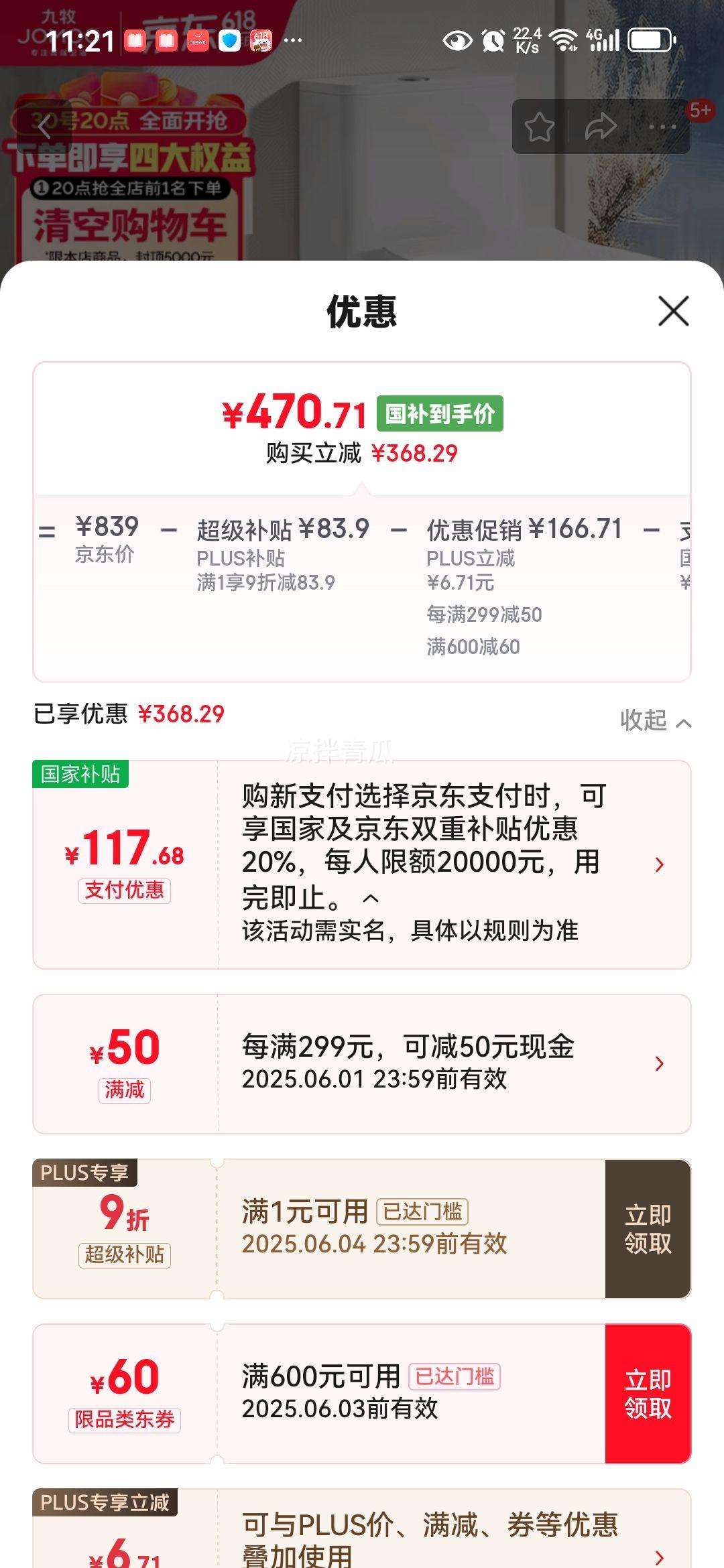Viewport: 724px width, 1568px height.
Task: Open the three-dot overflow menu
Action: [x=662, y=127]
